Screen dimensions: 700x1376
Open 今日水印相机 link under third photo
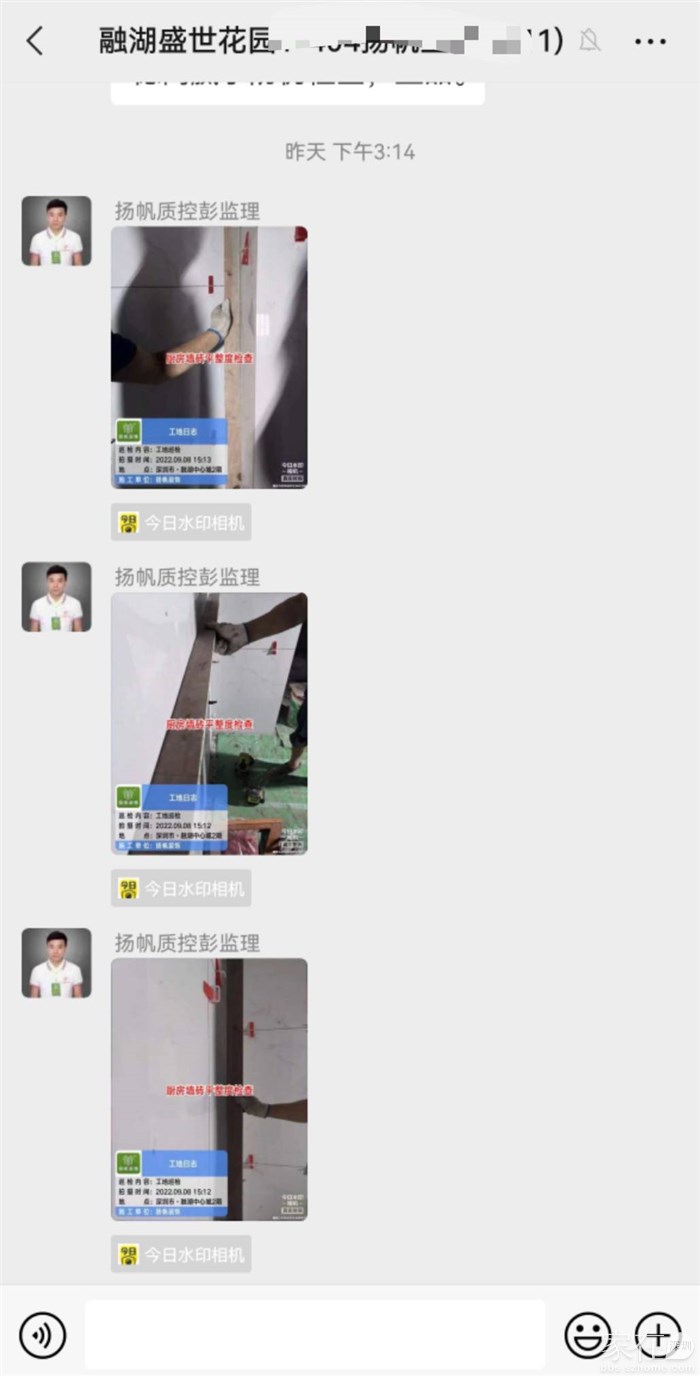[181, 1255]
